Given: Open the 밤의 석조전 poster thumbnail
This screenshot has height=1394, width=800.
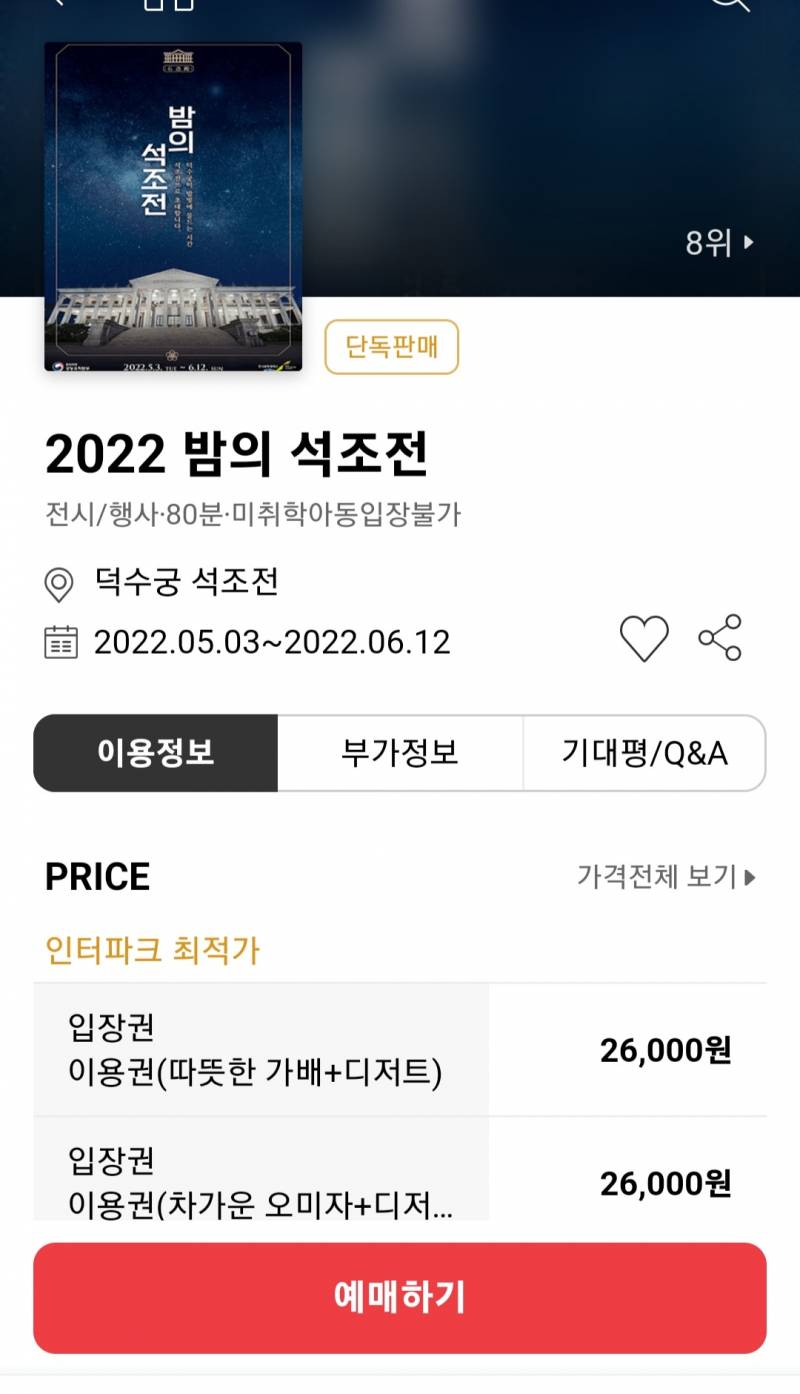Looking at the screenshot, I should click(x=170, y=207).
